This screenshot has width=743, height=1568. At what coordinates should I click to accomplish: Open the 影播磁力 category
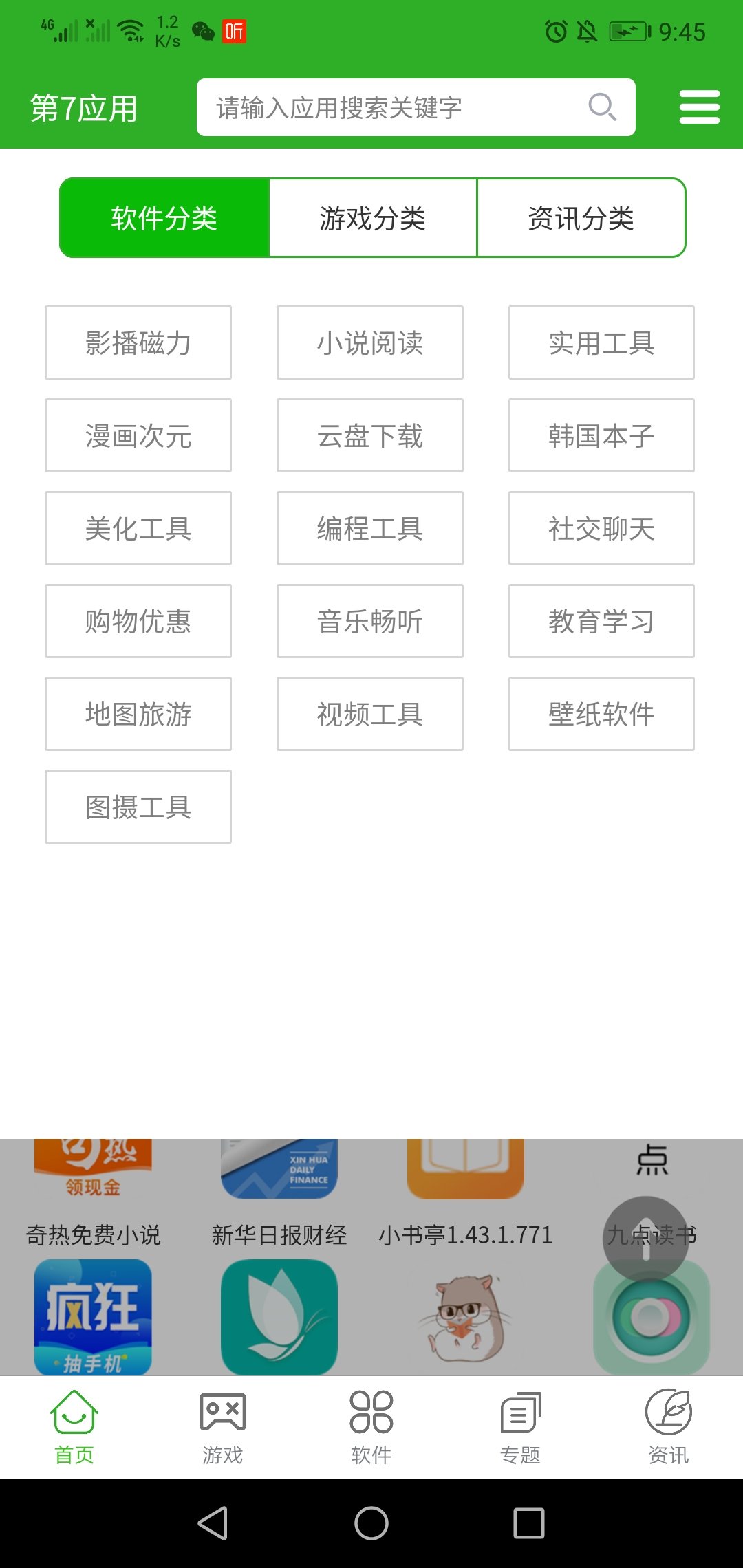click(138, 342)
